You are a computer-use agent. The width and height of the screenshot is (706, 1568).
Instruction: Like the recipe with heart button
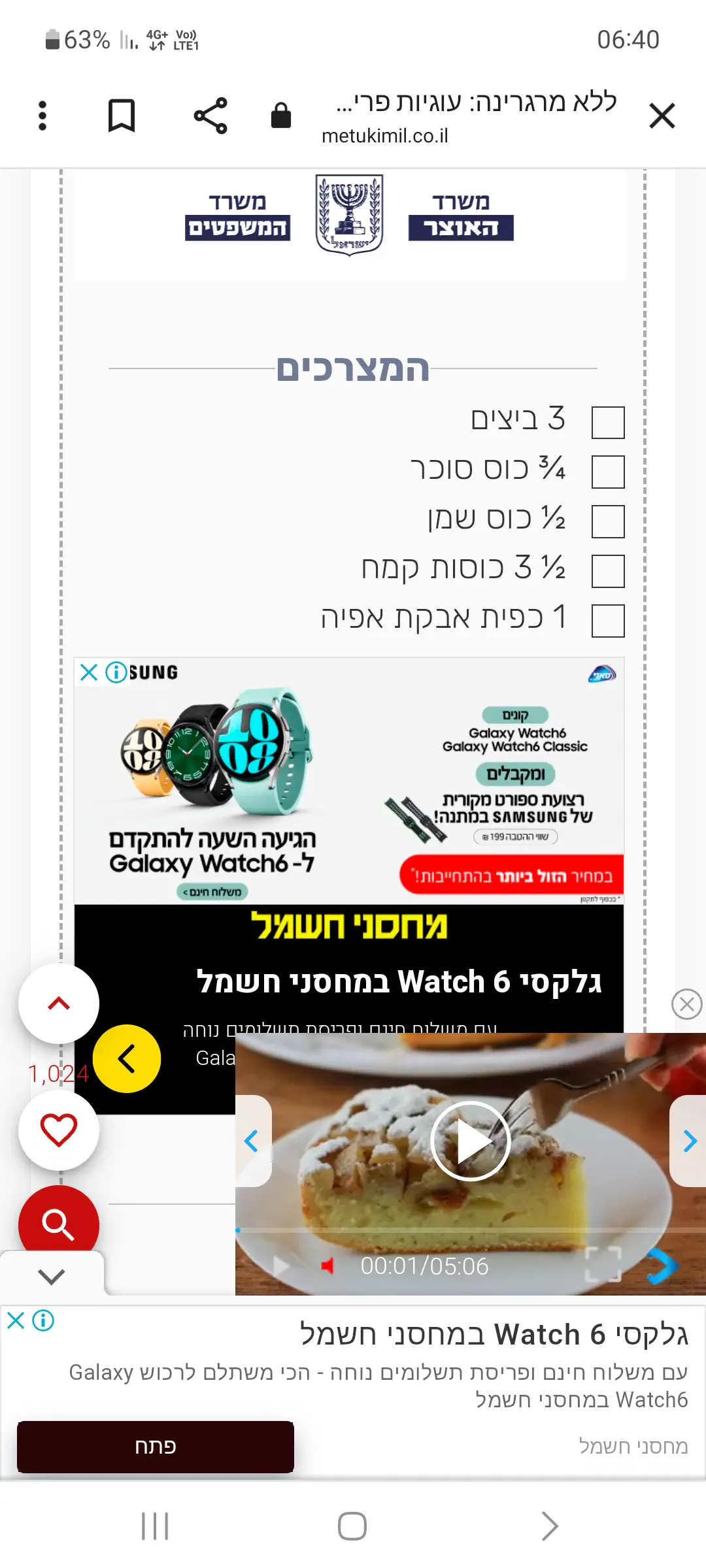pyautogui.click(x=59, y=1130)
